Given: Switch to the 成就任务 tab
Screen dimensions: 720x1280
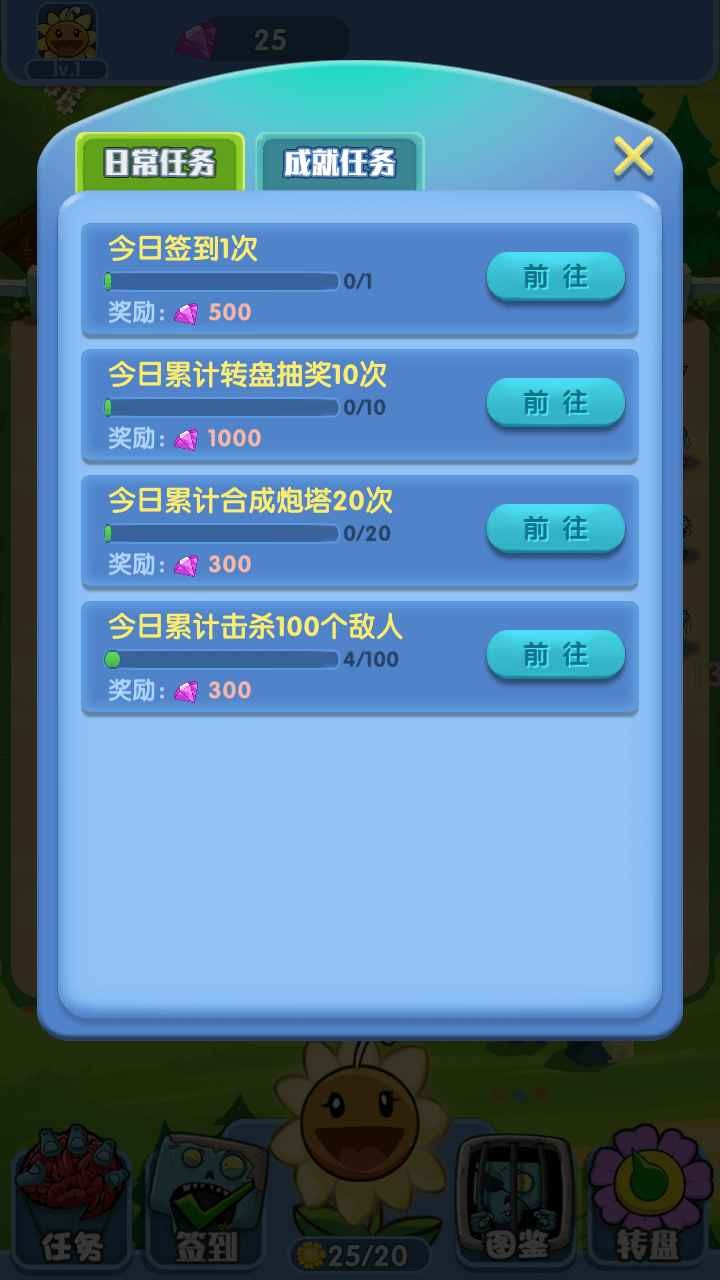Looking at the screenshot, I should coord(340,163).
